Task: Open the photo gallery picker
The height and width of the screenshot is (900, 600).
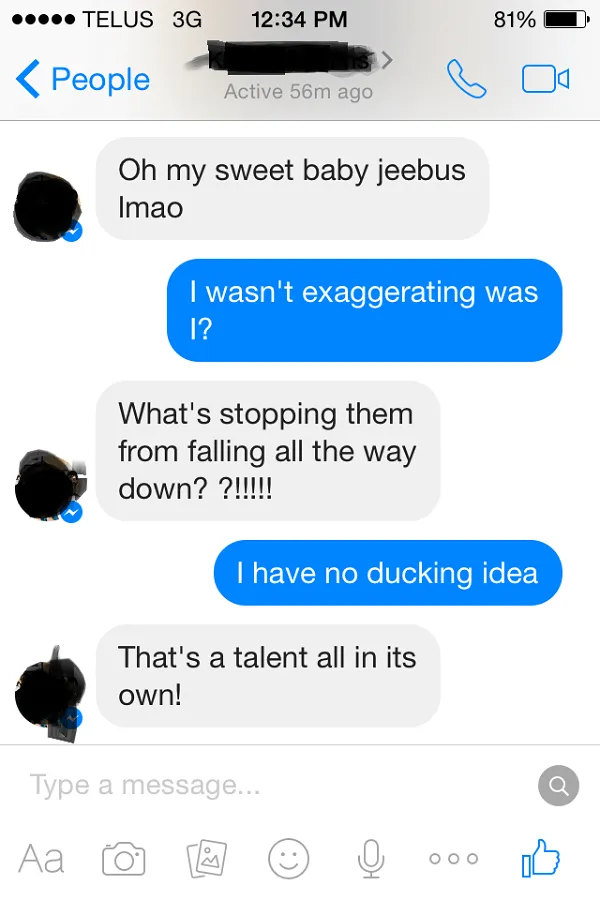Action: pos(205,858)
